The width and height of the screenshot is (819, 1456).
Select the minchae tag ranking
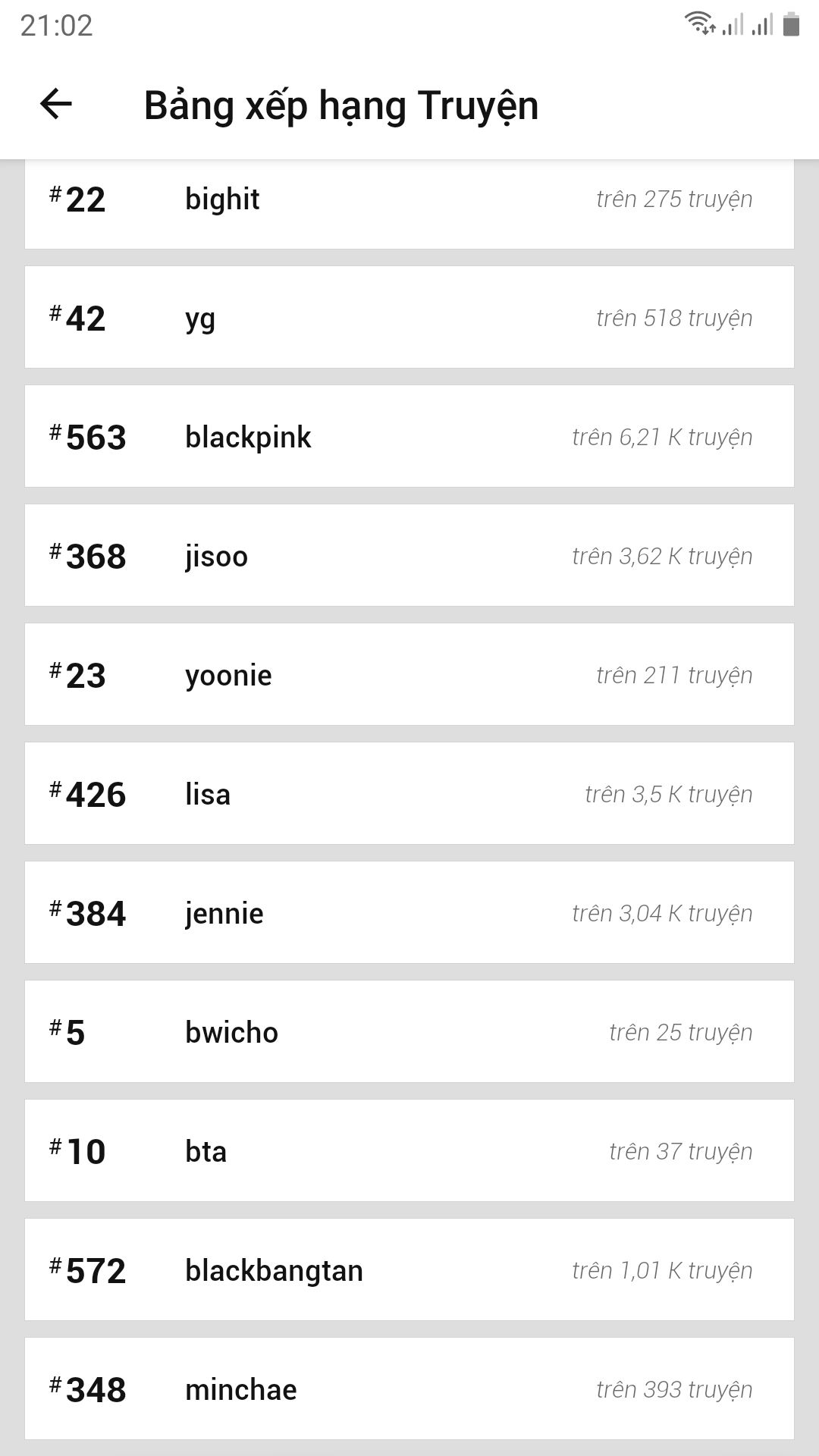click(409, 1389)
